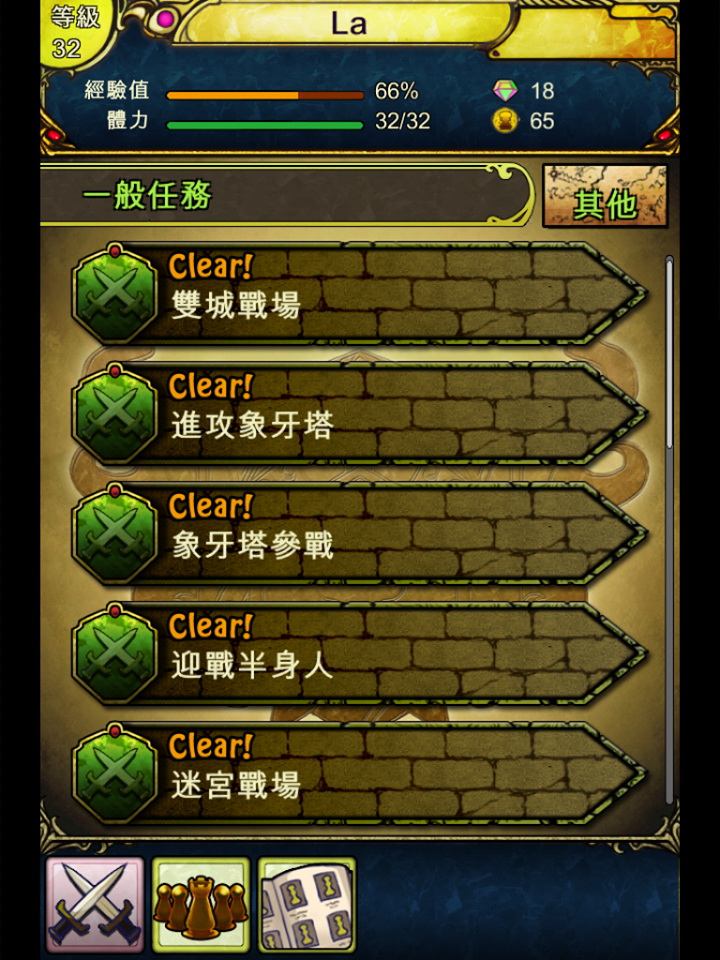Start the 迎戰半身人 mission
This screenshot has height=960, width=720.
(x=360, y=654)
